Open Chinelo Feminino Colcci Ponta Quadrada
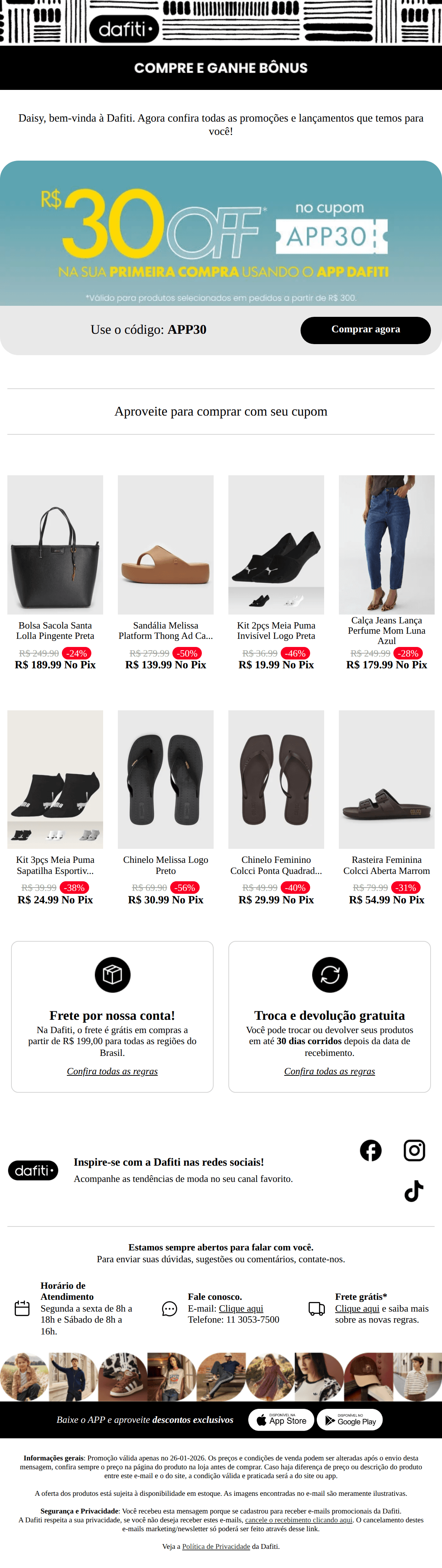Viewport: 442px width, 1568px height. [x=276, y=779]
